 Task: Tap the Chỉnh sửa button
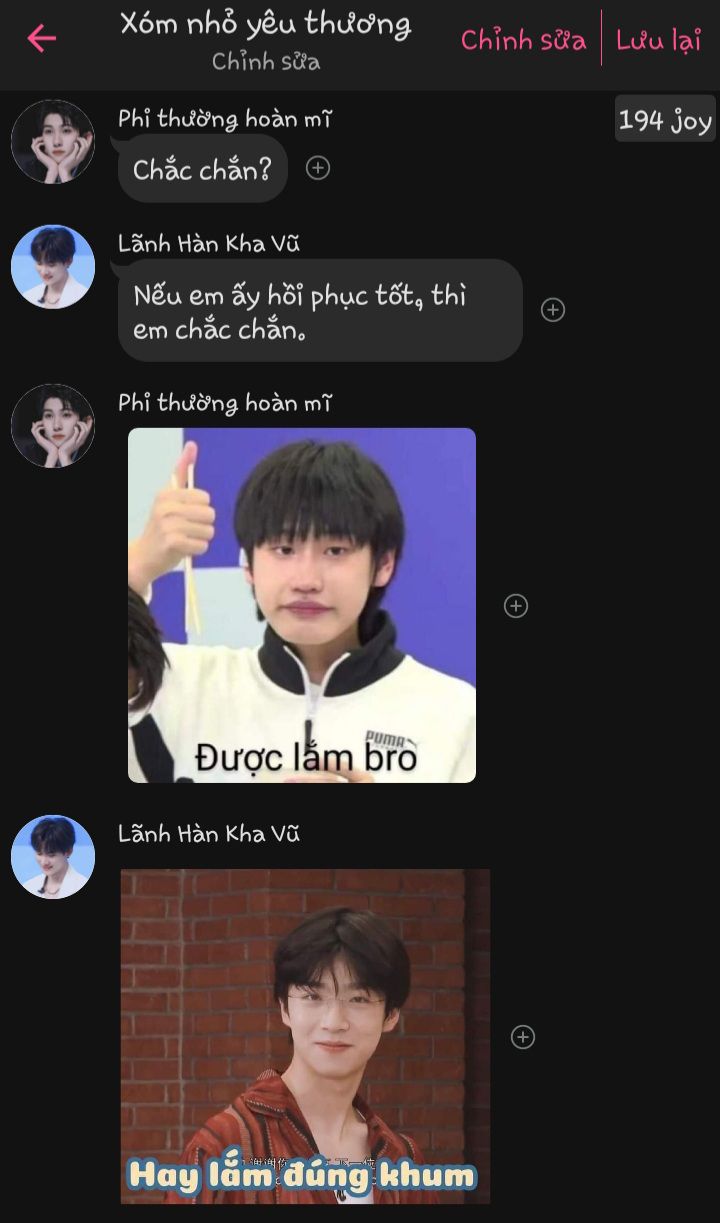point(523,40)
